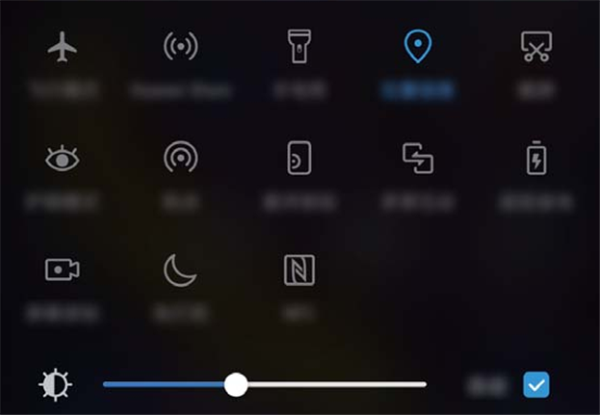Disable the location service tile

417,46
